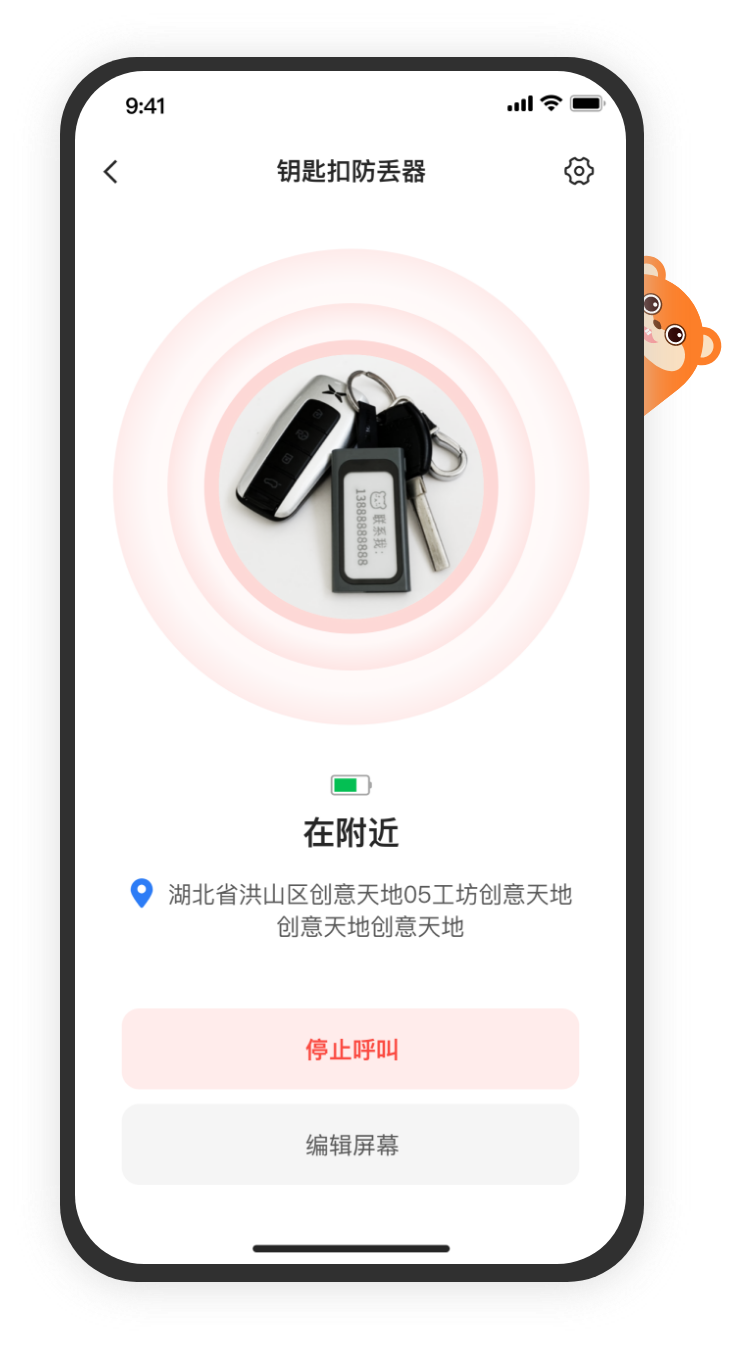Open the settings gear icon
The image size is (730, 1345).
click(x=579, y=171)
